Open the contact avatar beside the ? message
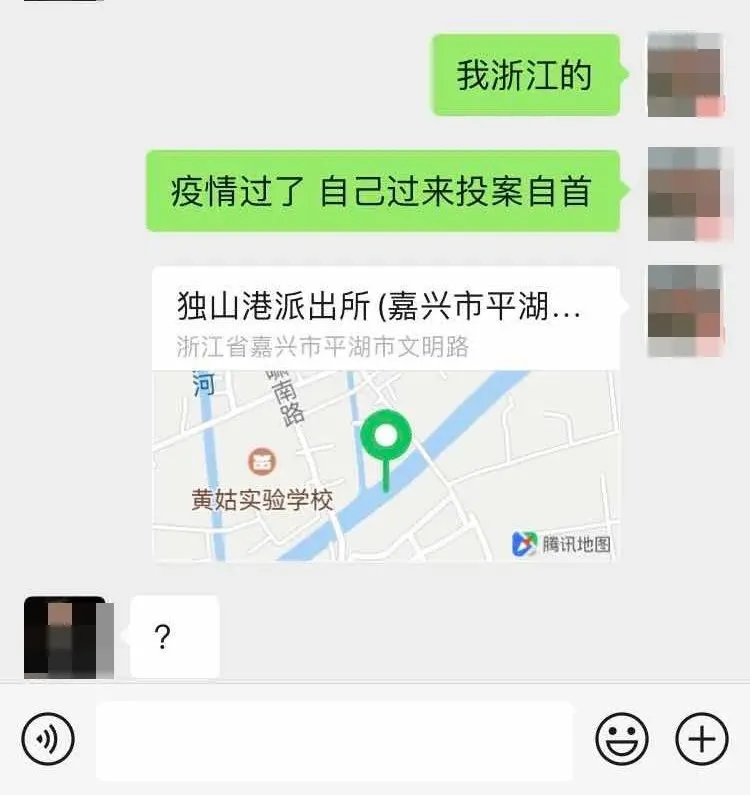The width and height of the screenshot is (750, 795). (x=65, y=637)
